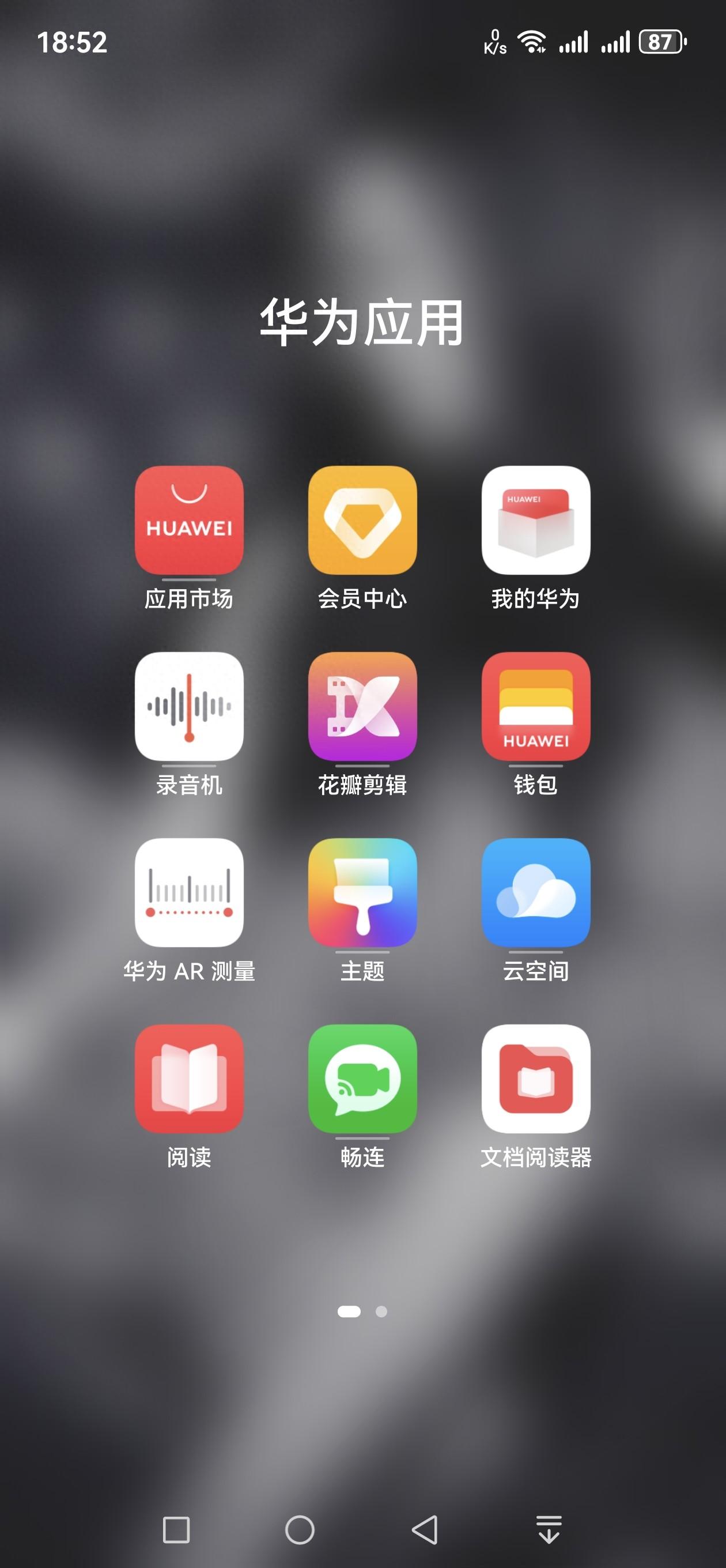Open 文档阅读器 document reader
726x1568 pixels.
[x=535, y=1079]
